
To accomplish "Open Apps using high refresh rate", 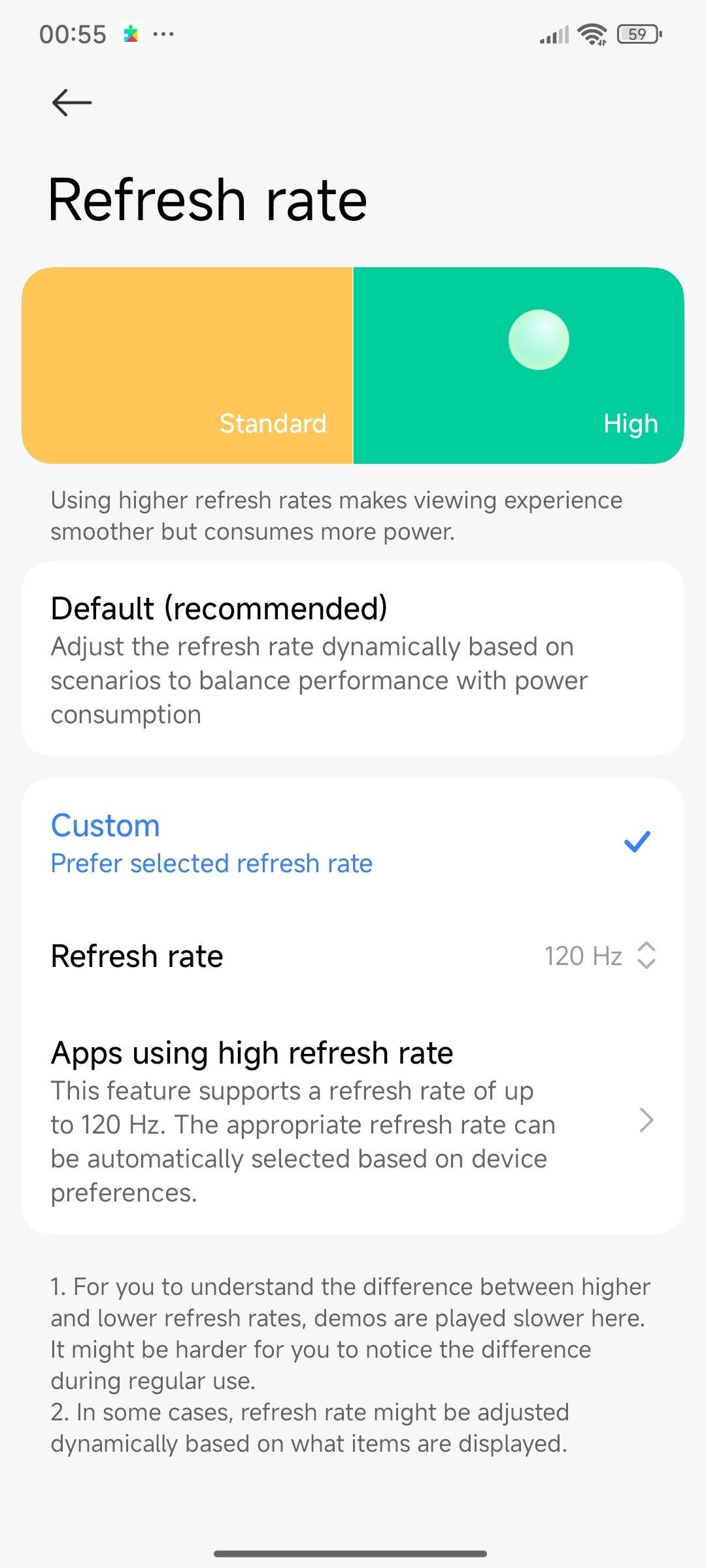I will [x=353, y=1120].
